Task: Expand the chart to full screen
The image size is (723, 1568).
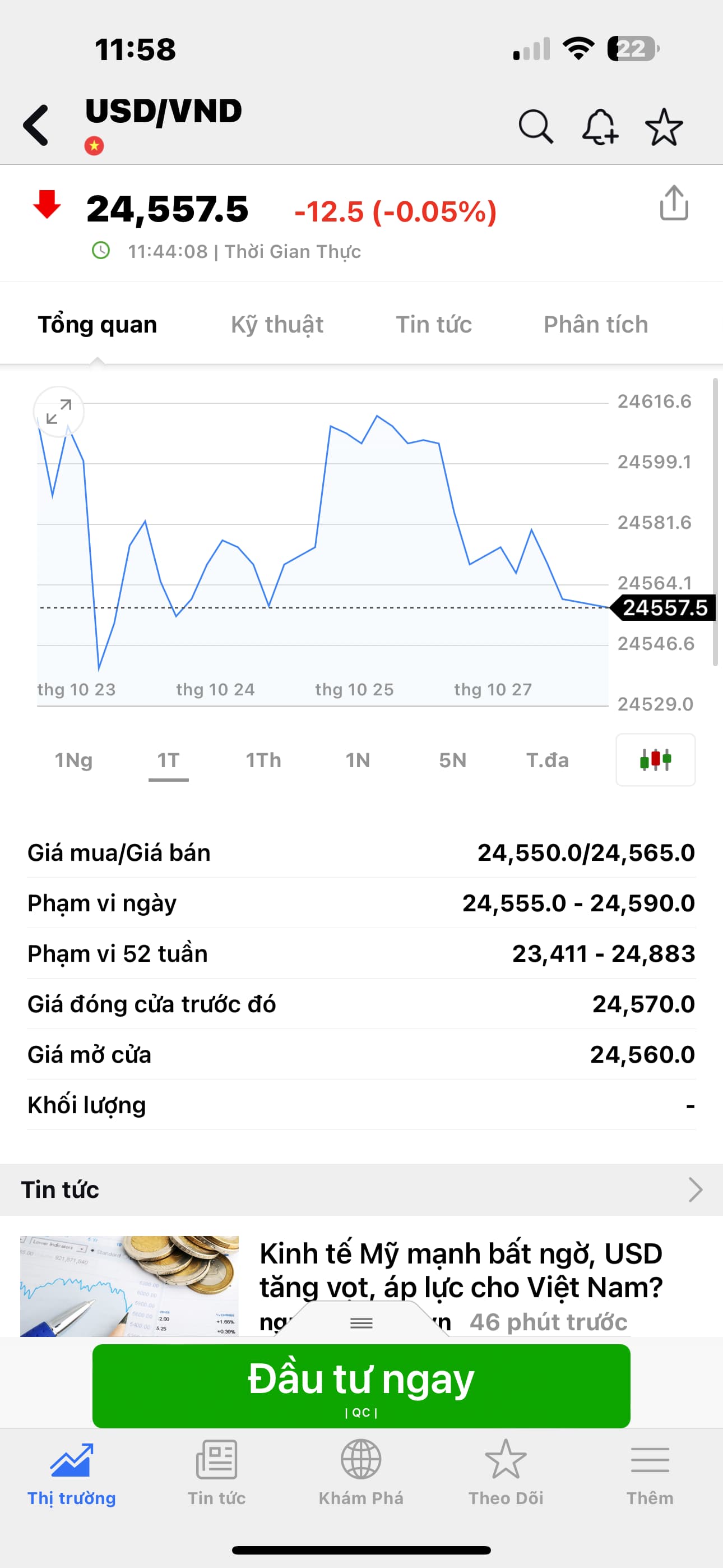Action: point(58,412)
